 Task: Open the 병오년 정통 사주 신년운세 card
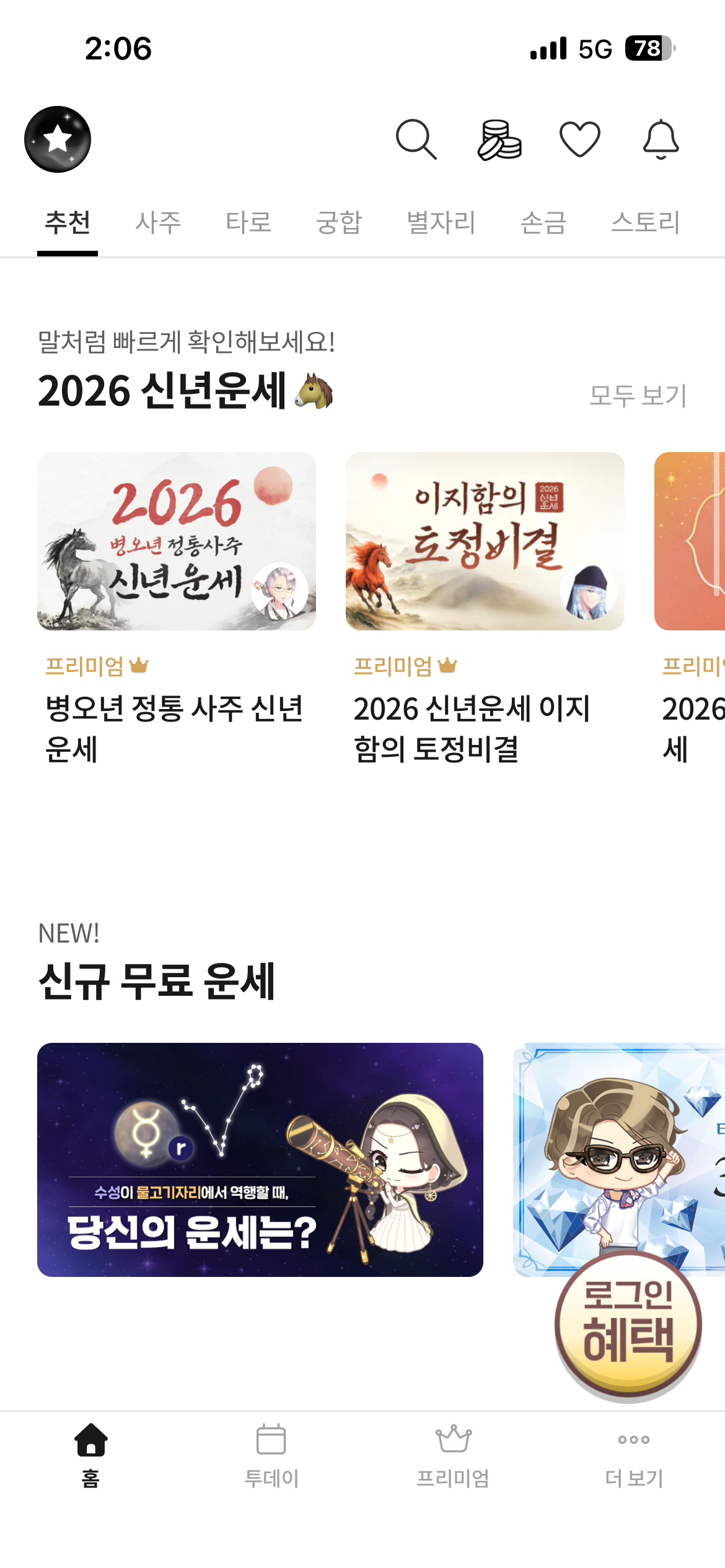pos(177,540)
